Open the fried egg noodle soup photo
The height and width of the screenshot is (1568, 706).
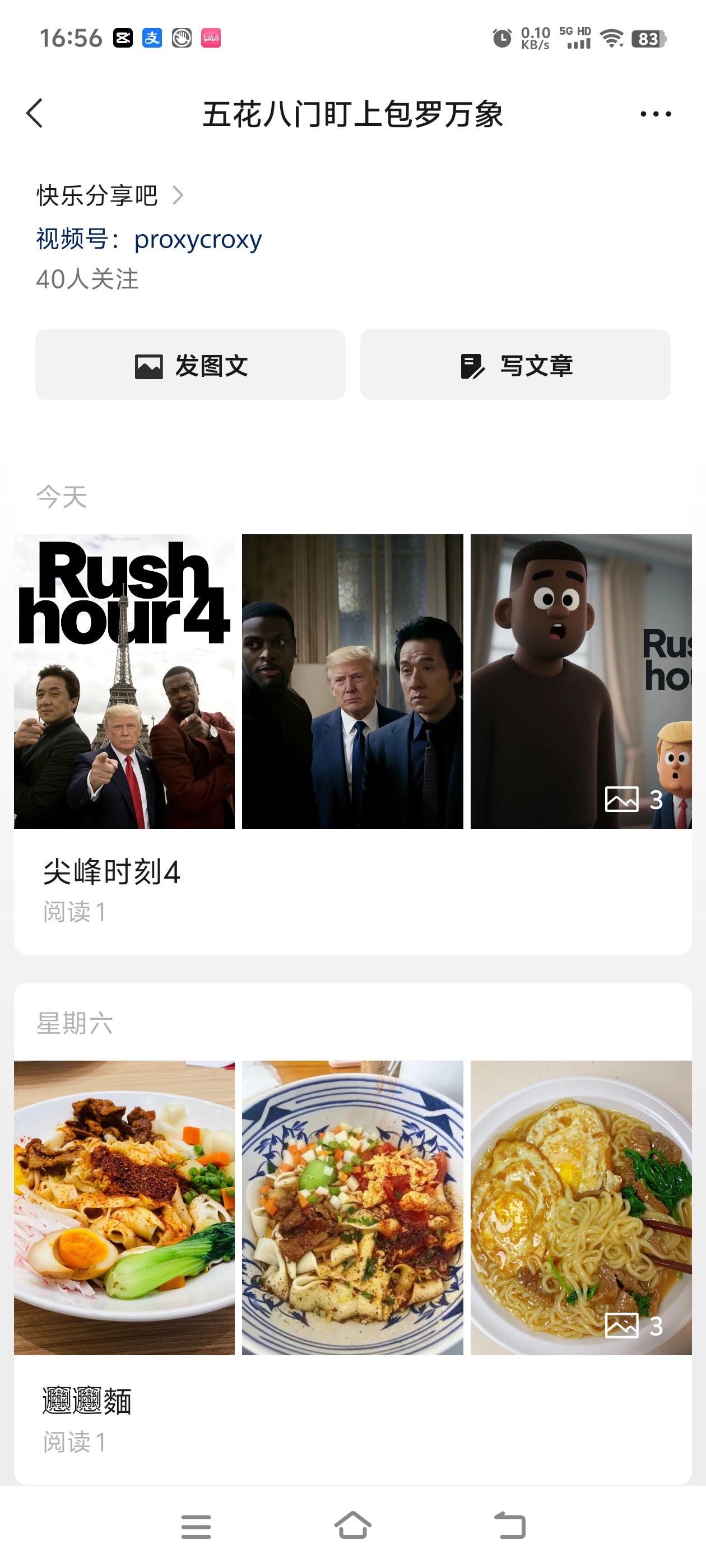pos(580,1208)
